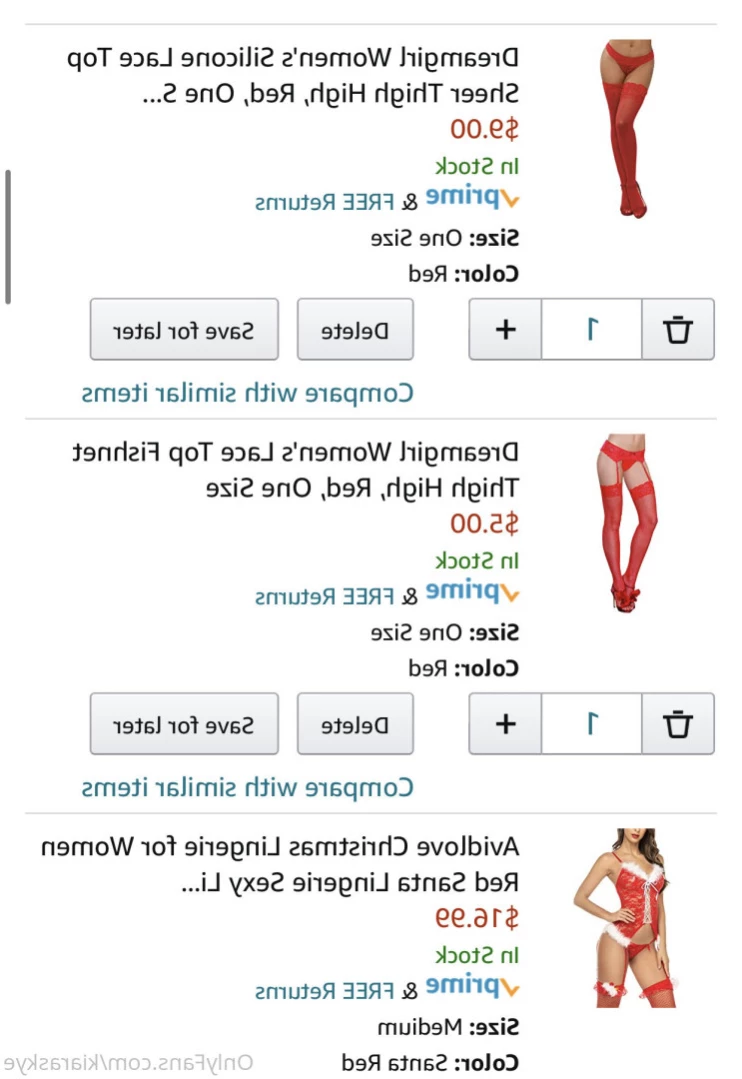Delete the Lace Top Fishnet Thigh High
The width and height of the screenshot is (742, 1079).
pyautogui.click(x=355, y=723)
